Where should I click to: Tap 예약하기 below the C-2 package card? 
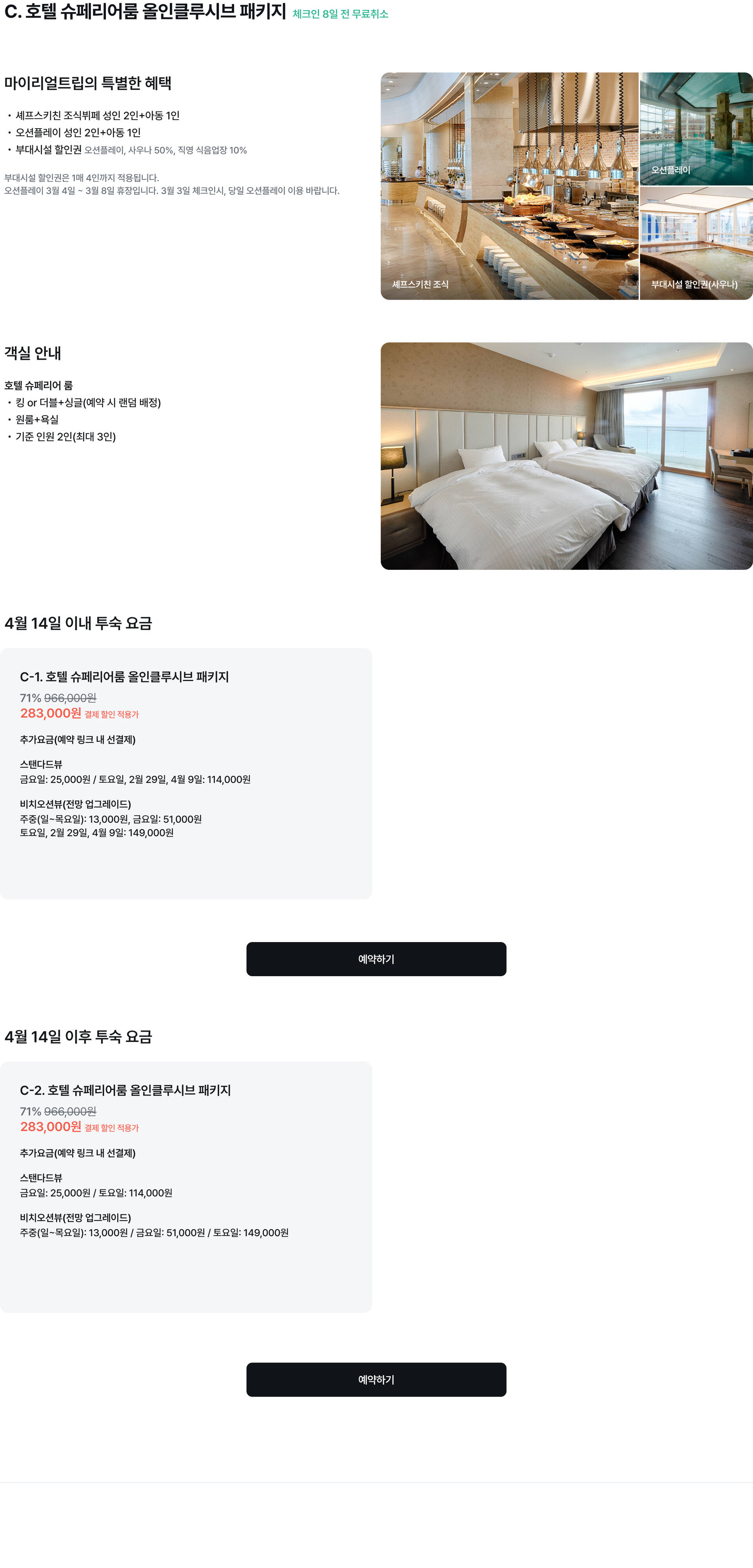click(376, 1379)
